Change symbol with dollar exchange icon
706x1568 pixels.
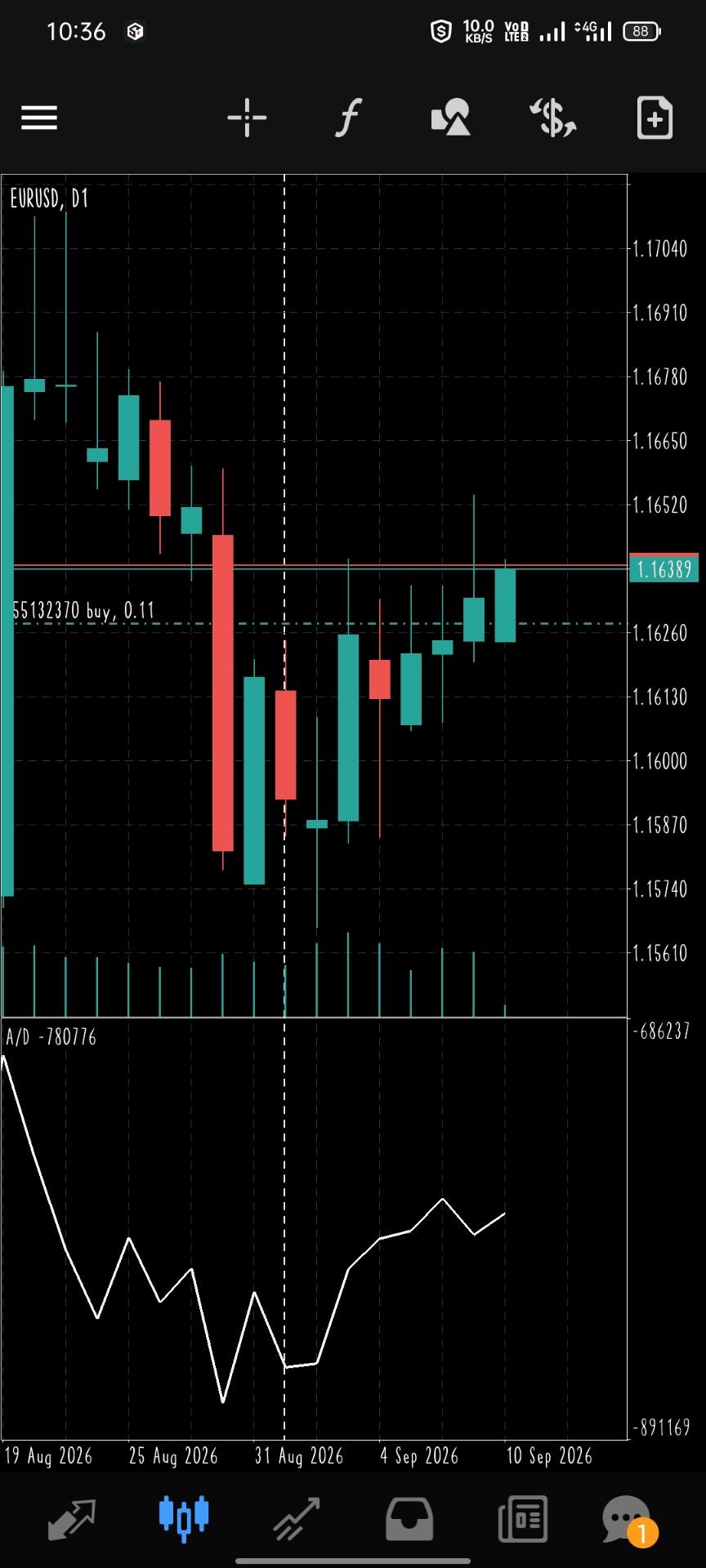point(553,118)
